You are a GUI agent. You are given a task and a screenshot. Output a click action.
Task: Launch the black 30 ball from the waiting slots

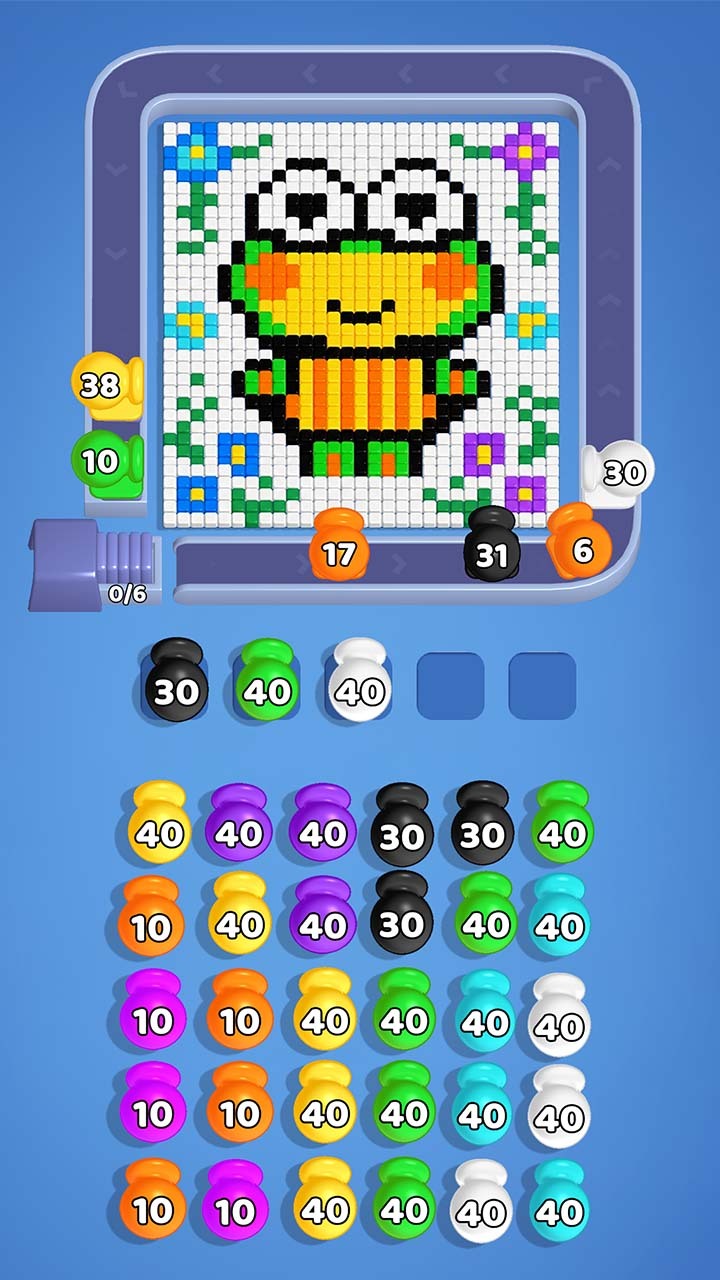[x=177, y=685]
